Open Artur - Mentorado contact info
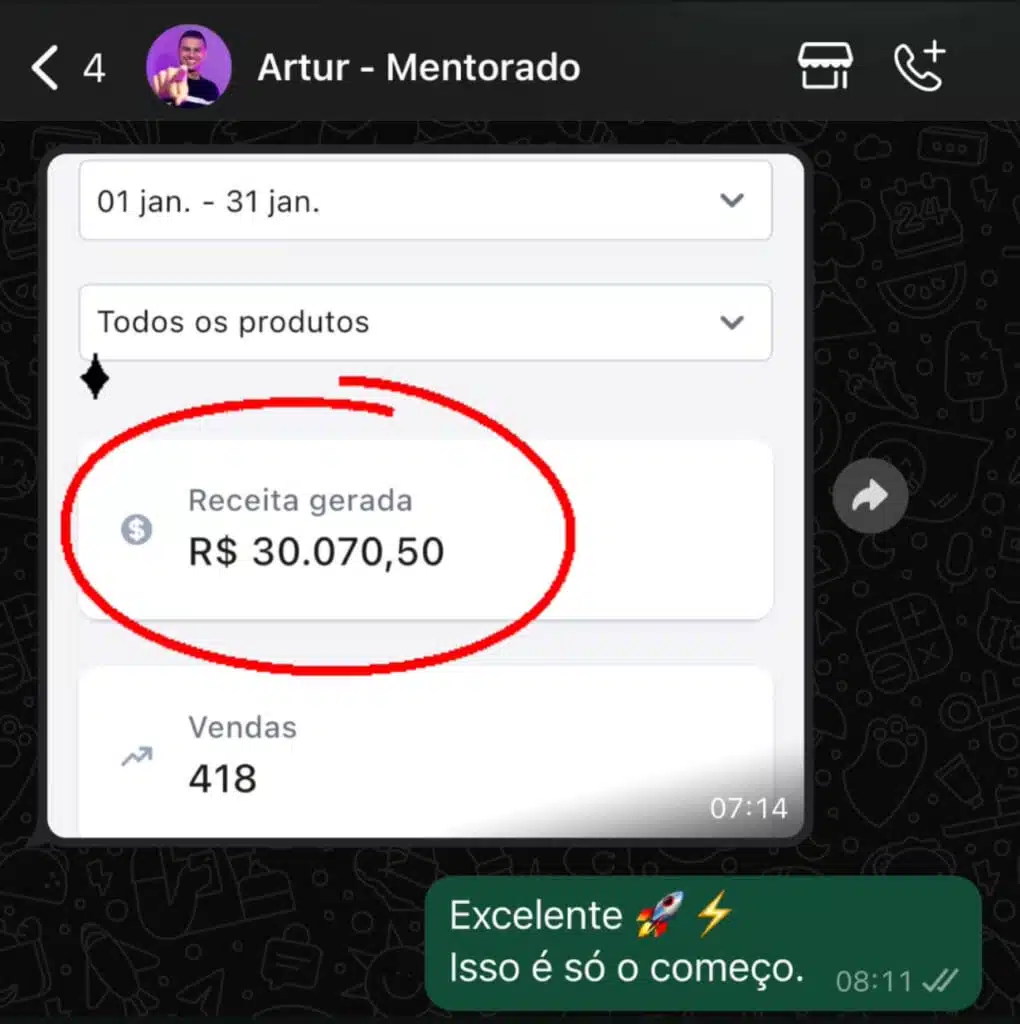Viewport: 1020px width, 1024px height. [418, 68]
